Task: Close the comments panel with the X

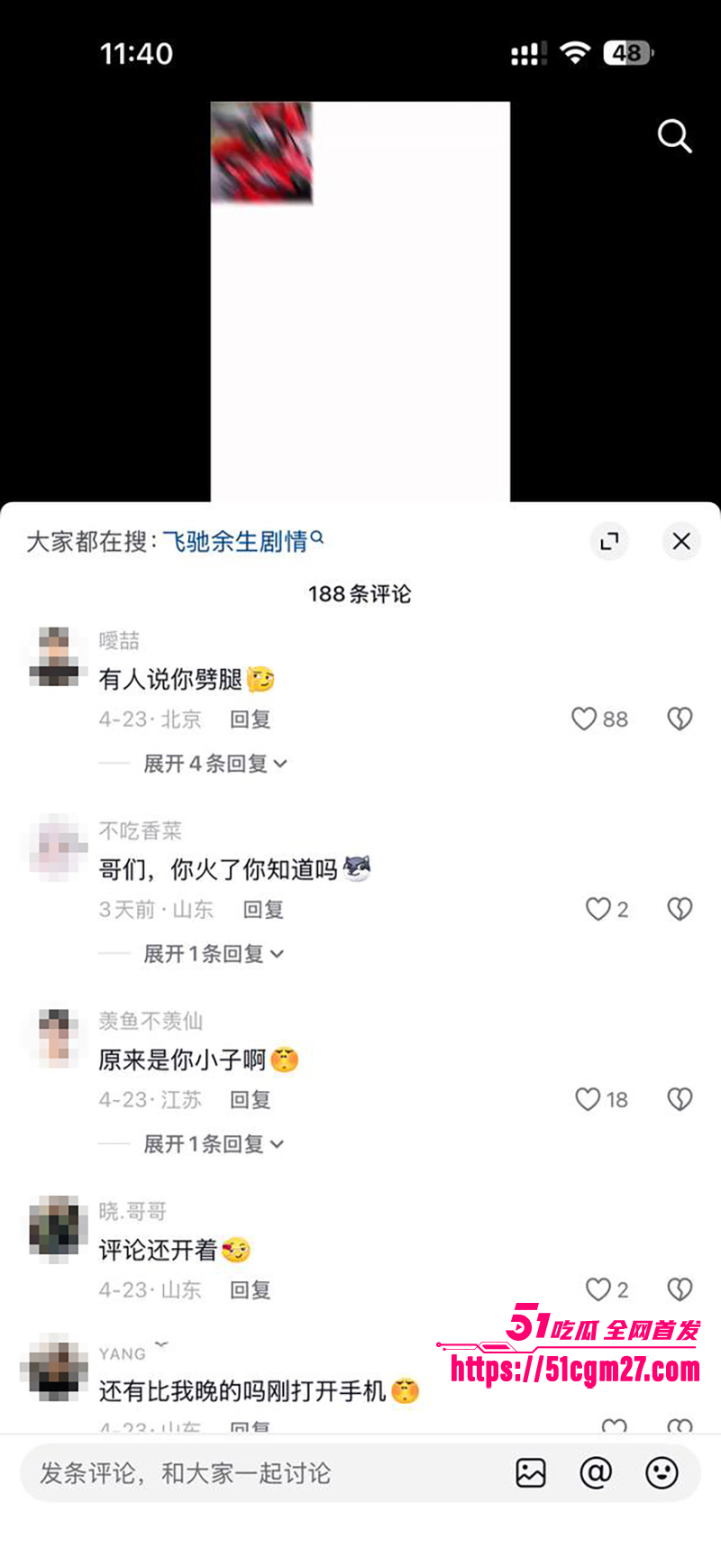Action: 680,541
